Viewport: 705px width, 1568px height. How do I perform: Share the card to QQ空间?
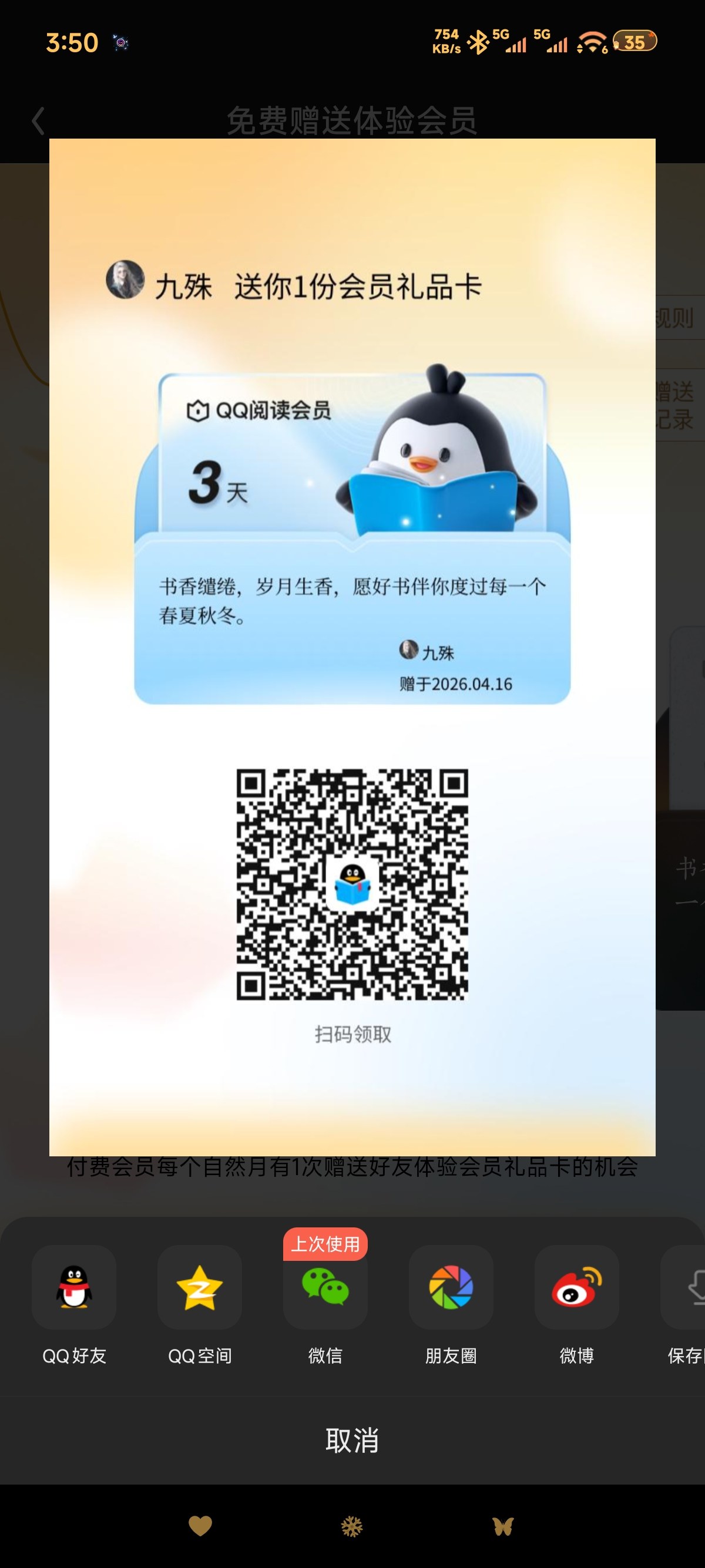[200, 1287]
